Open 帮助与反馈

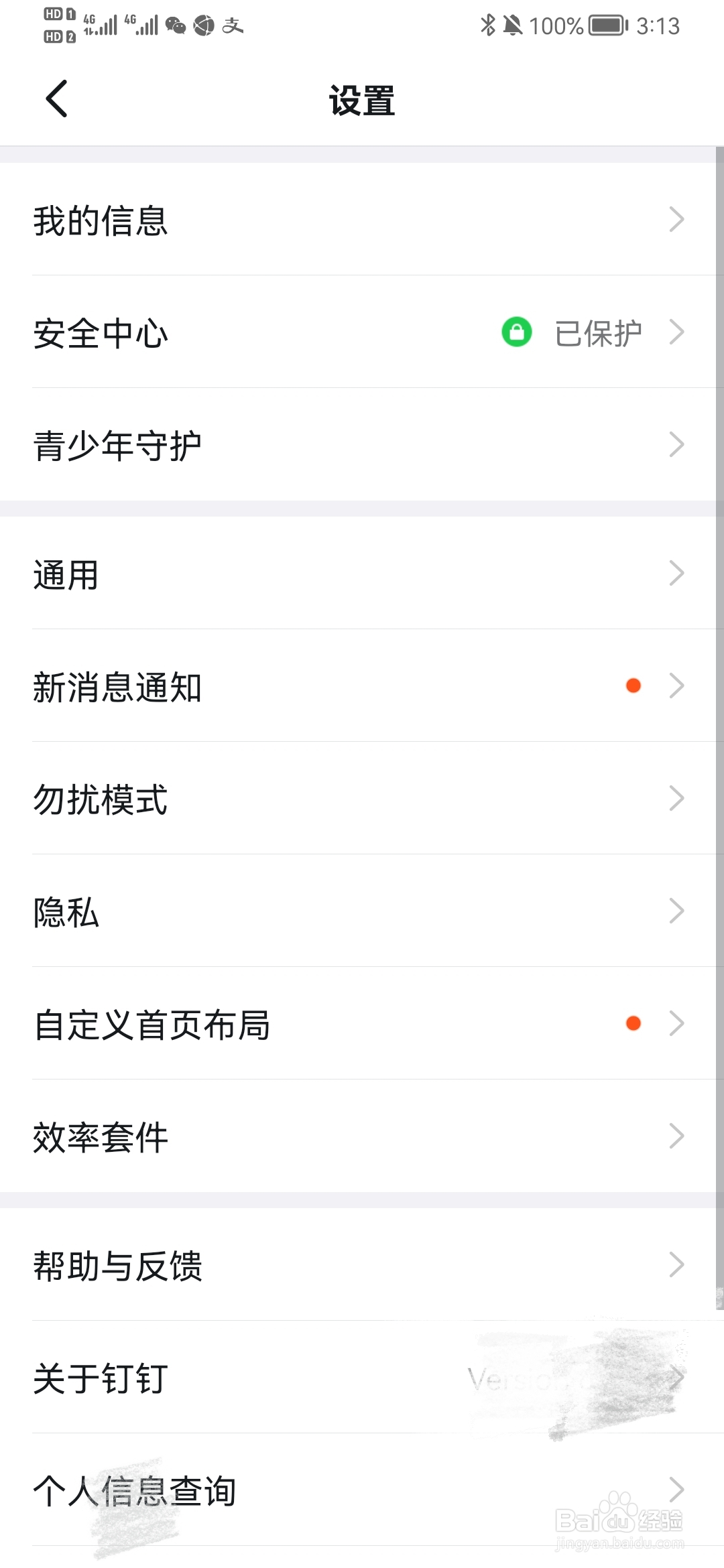coord(362,1264)
